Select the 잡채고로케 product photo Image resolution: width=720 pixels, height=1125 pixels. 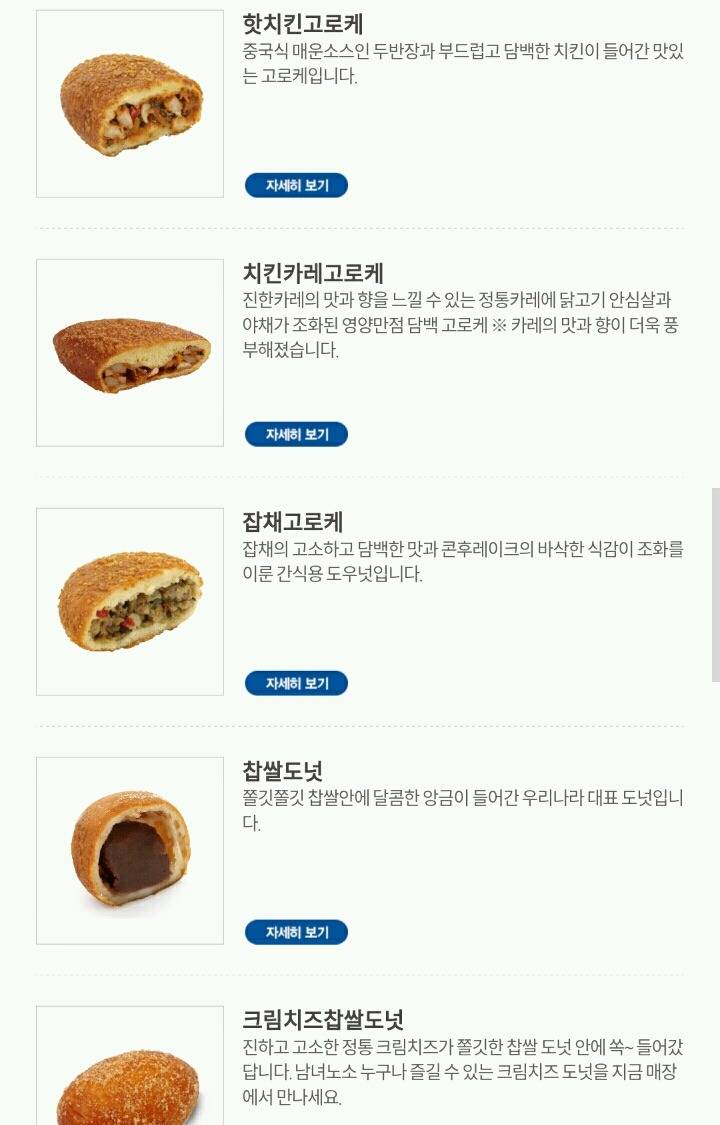pos(129,601)
